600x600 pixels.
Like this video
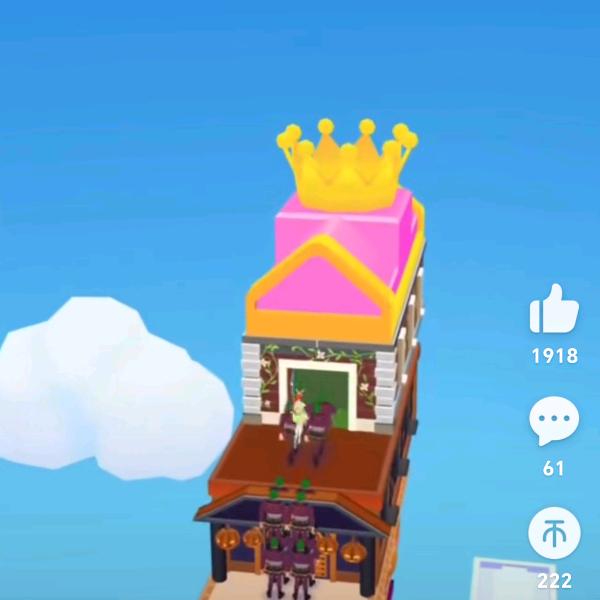coord(554,310)
